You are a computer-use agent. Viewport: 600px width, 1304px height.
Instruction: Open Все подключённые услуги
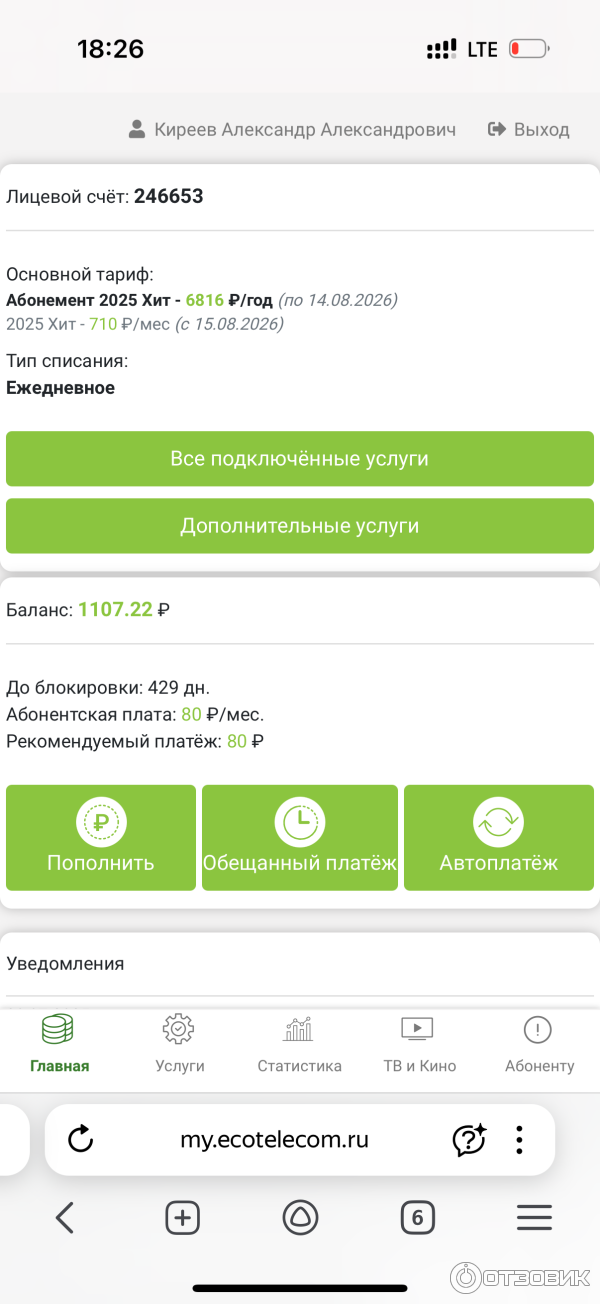point(300,459)
